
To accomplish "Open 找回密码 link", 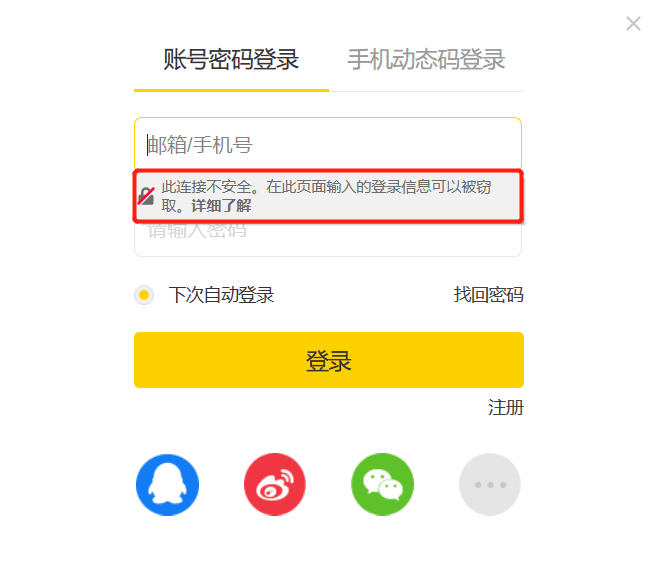I will tap(488, 295).
